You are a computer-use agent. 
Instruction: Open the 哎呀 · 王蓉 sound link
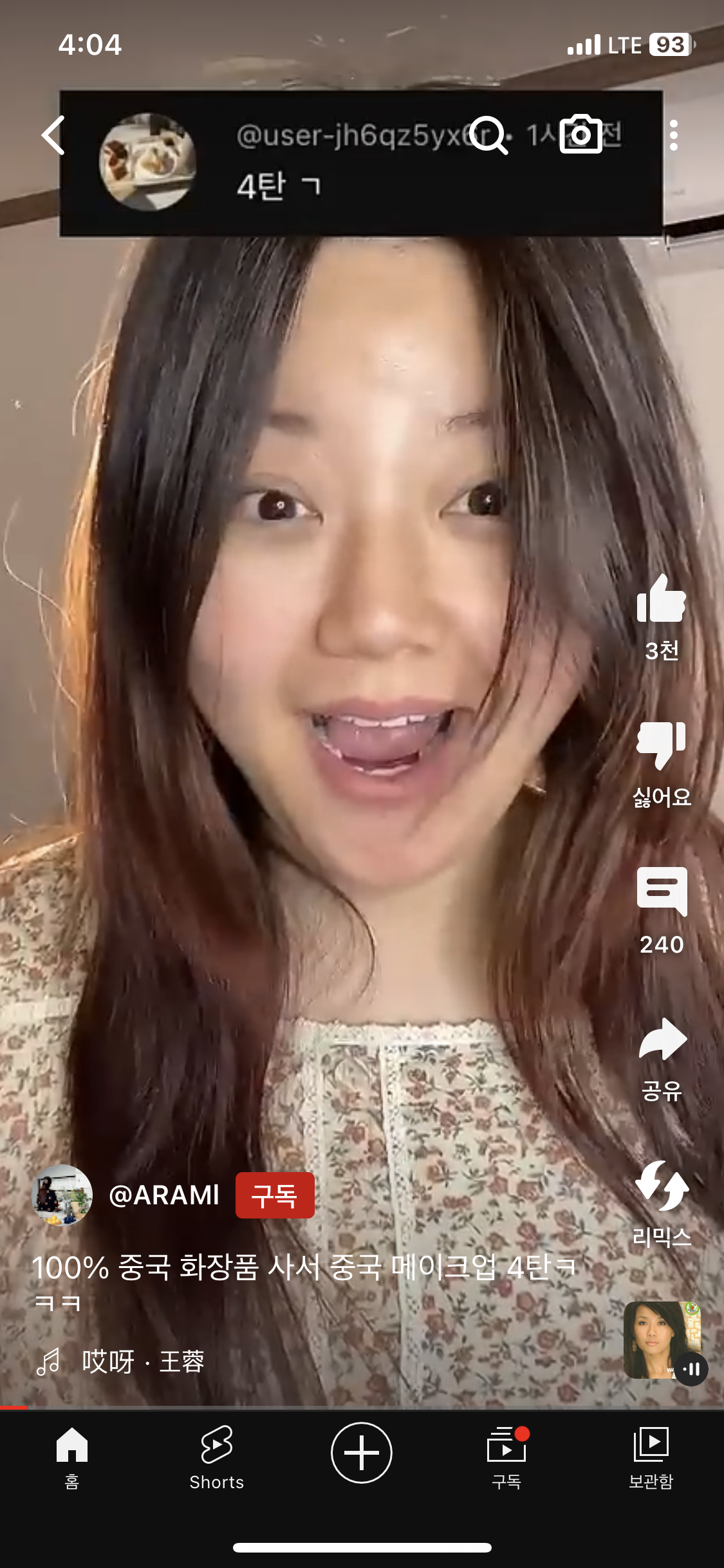click(143, 1361)
